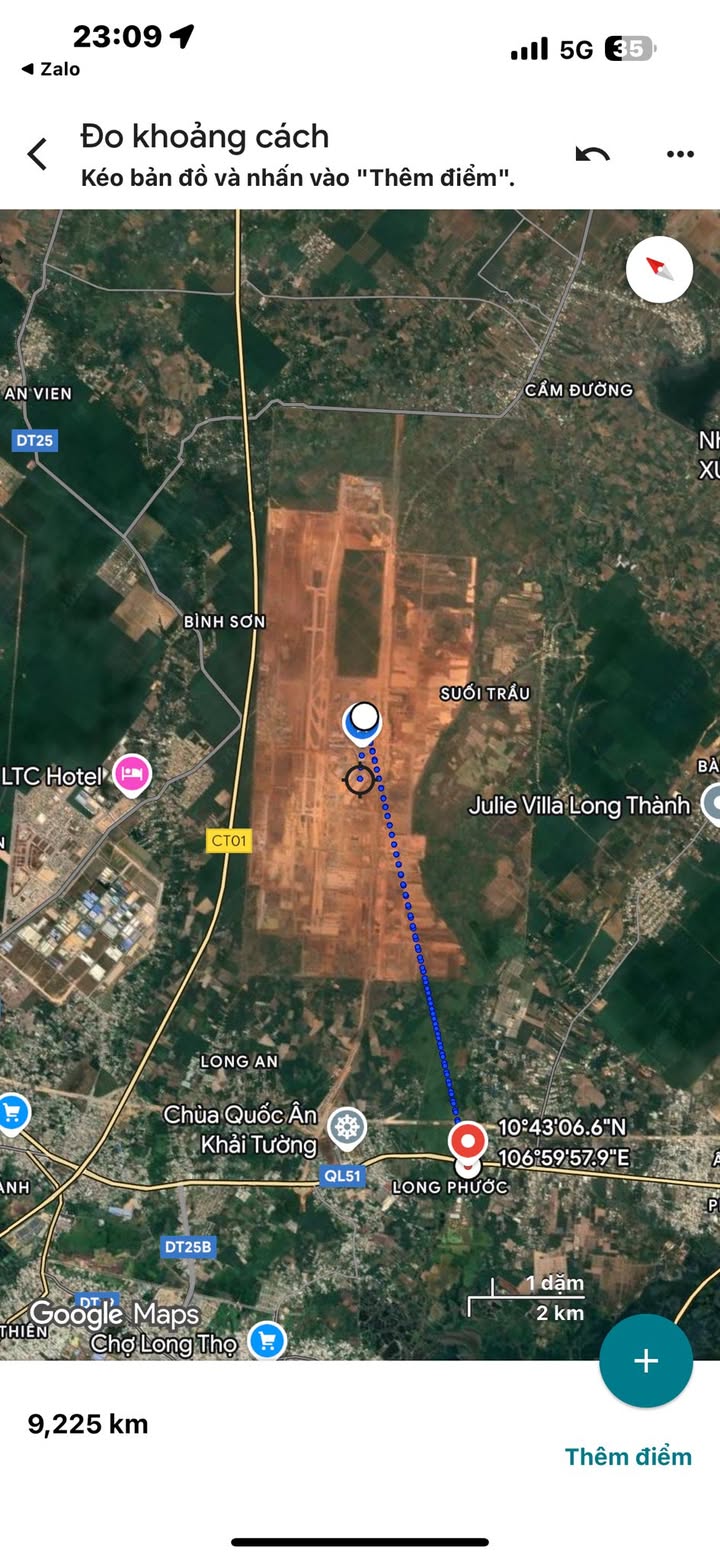Viewport: 720px width, 1560px height.
Task: Tap the red dropped pin at Long Phước
Action: [x=467, y=1141]
